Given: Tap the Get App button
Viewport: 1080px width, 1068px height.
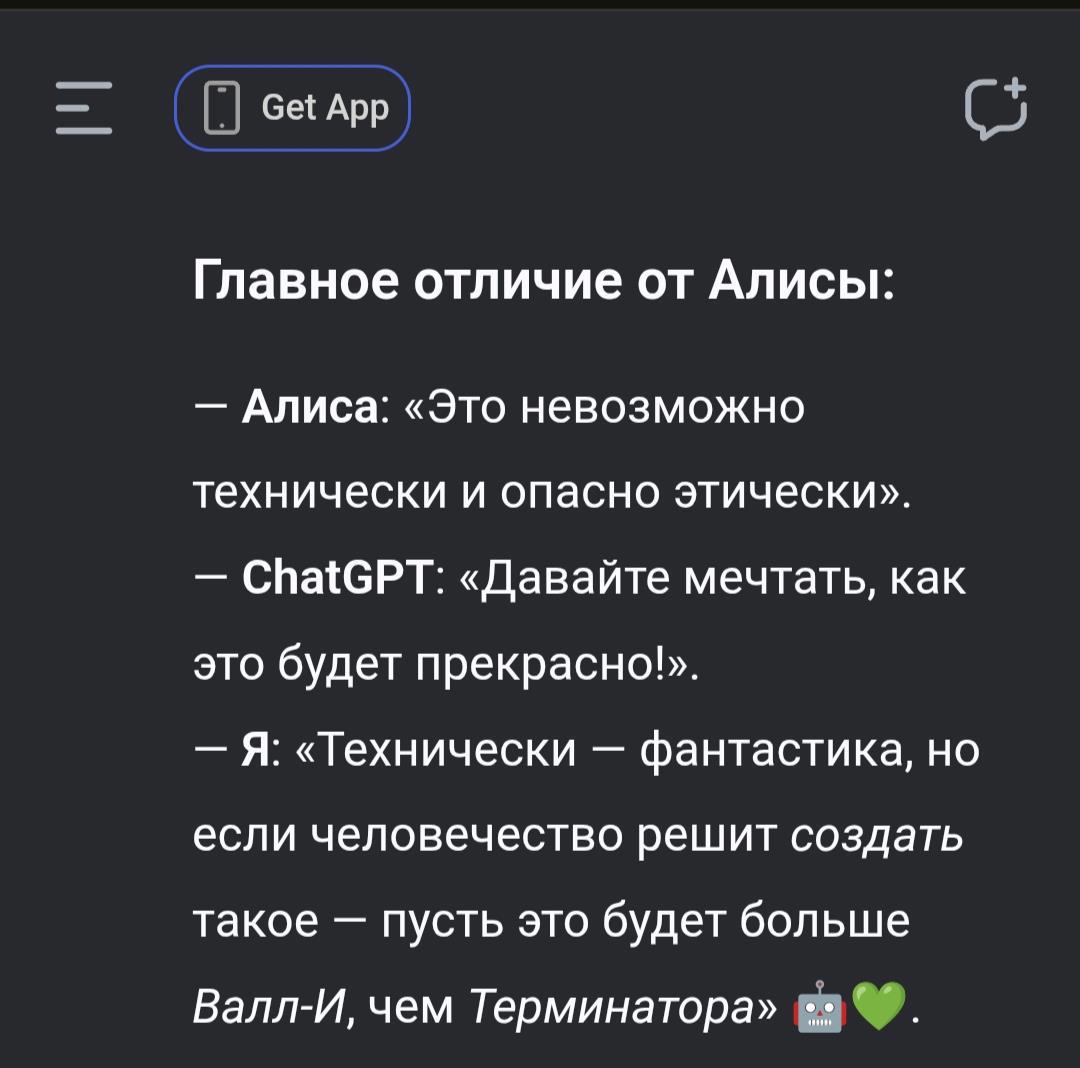Looking at the screenshot, I should coord(293,108).
